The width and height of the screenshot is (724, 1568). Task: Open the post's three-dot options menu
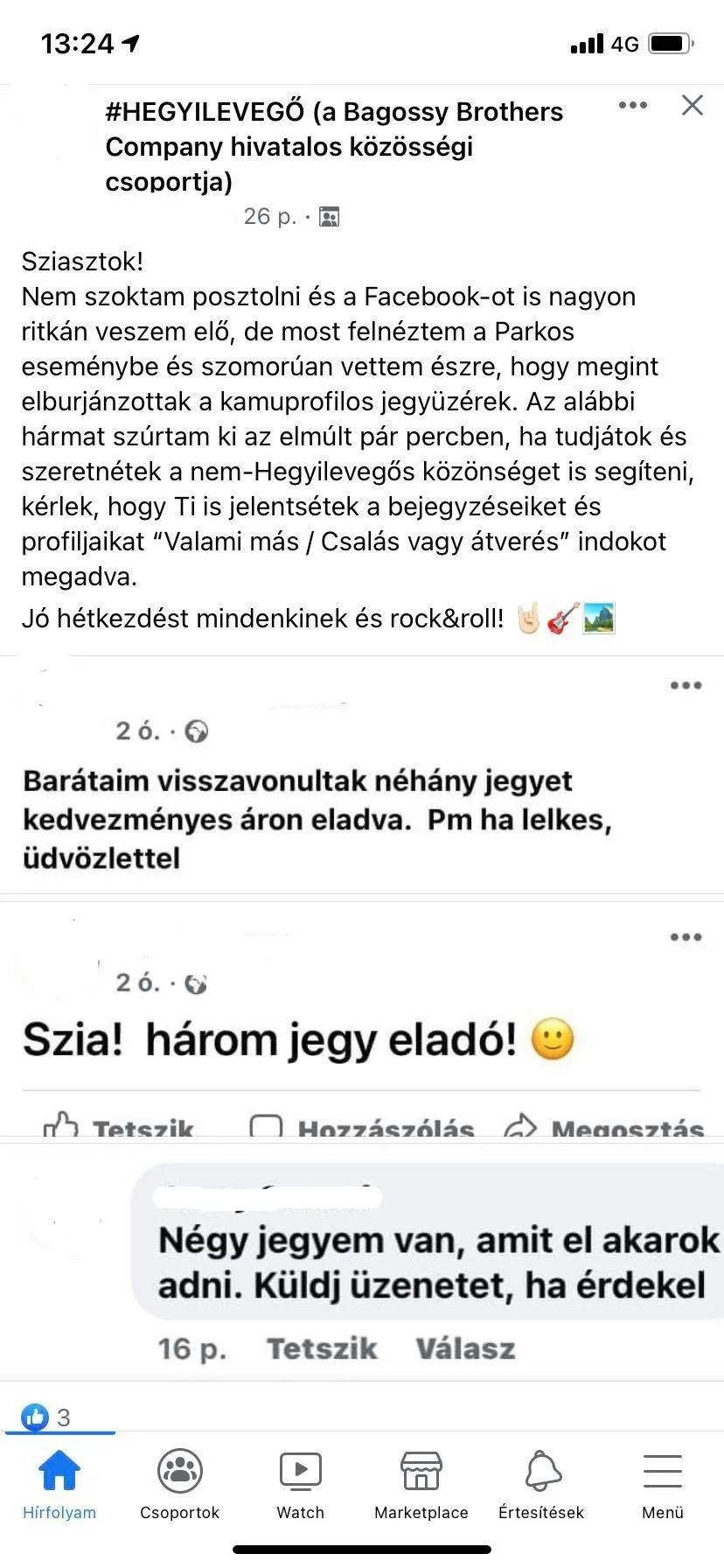pos(632,106)
